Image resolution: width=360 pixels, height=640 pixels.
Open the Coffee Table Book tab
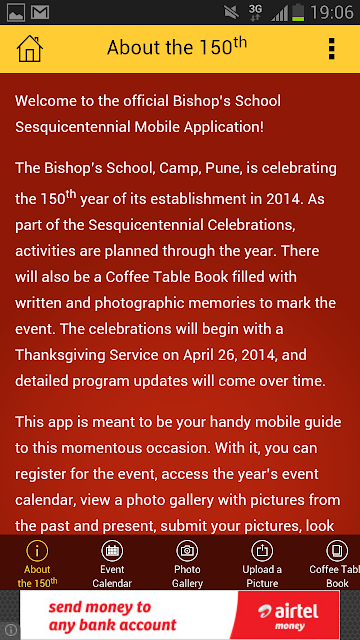336,564
